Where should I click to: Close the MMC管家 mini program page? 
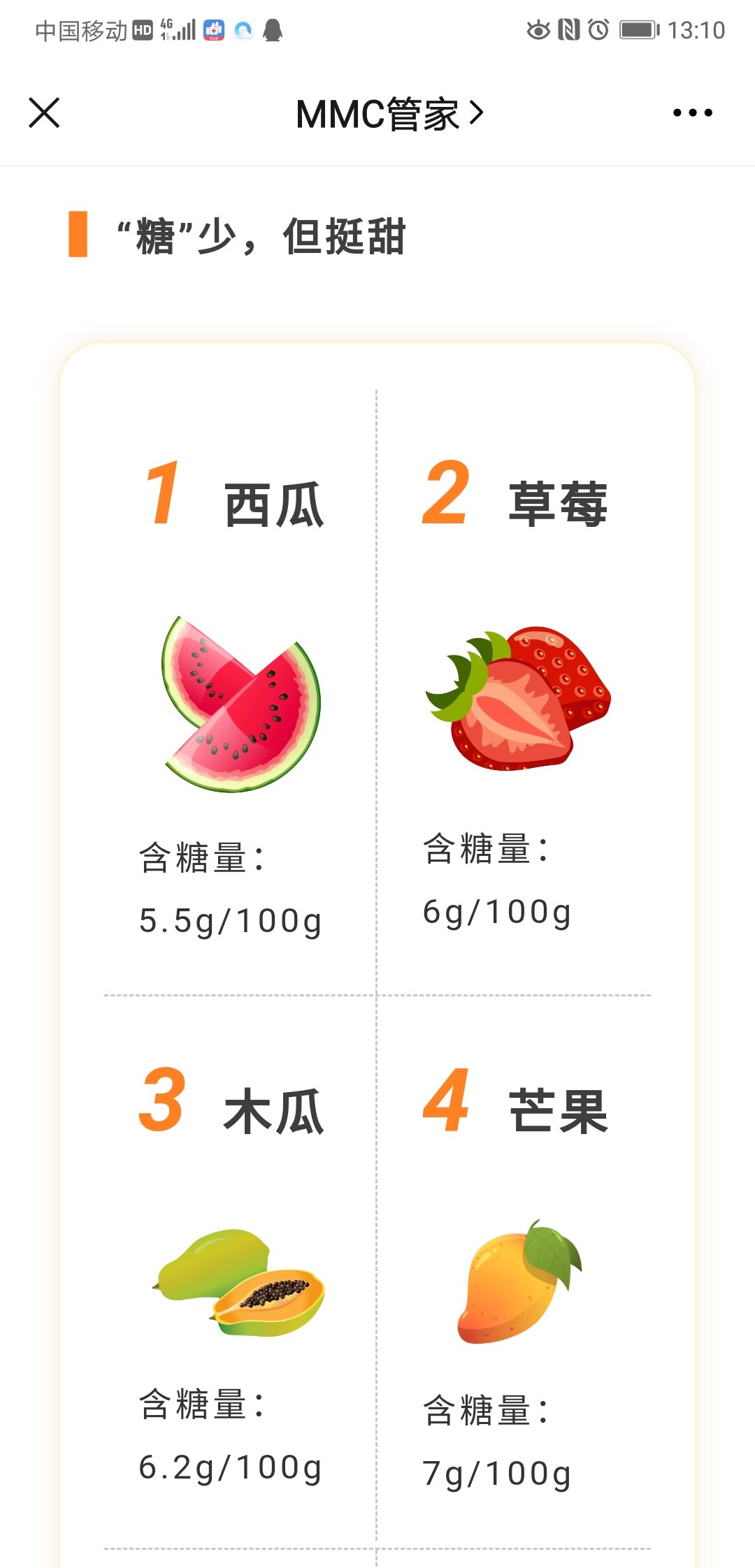[x=44, y=112]
